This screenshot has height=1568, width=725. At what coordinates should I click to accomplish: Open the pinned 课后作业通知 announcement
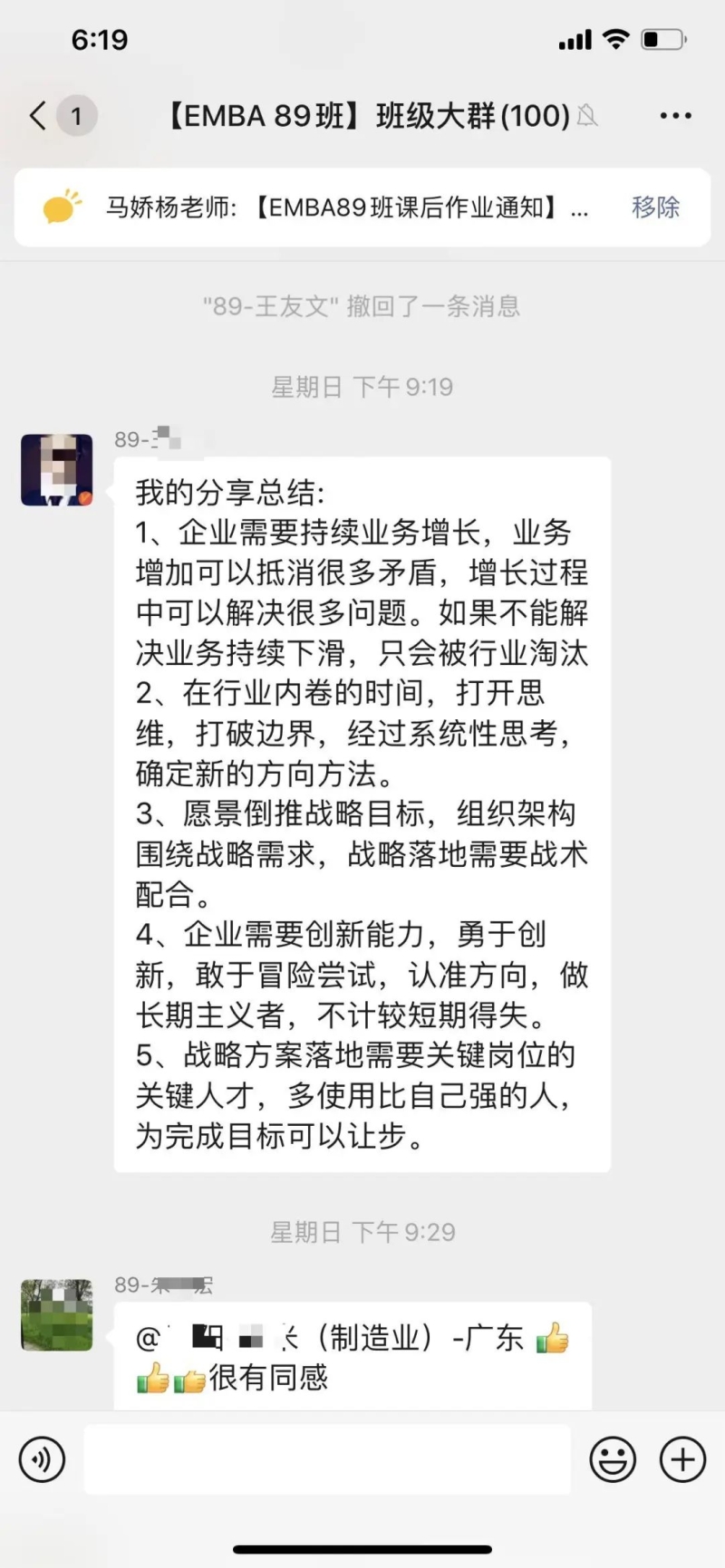coord(344,208)
